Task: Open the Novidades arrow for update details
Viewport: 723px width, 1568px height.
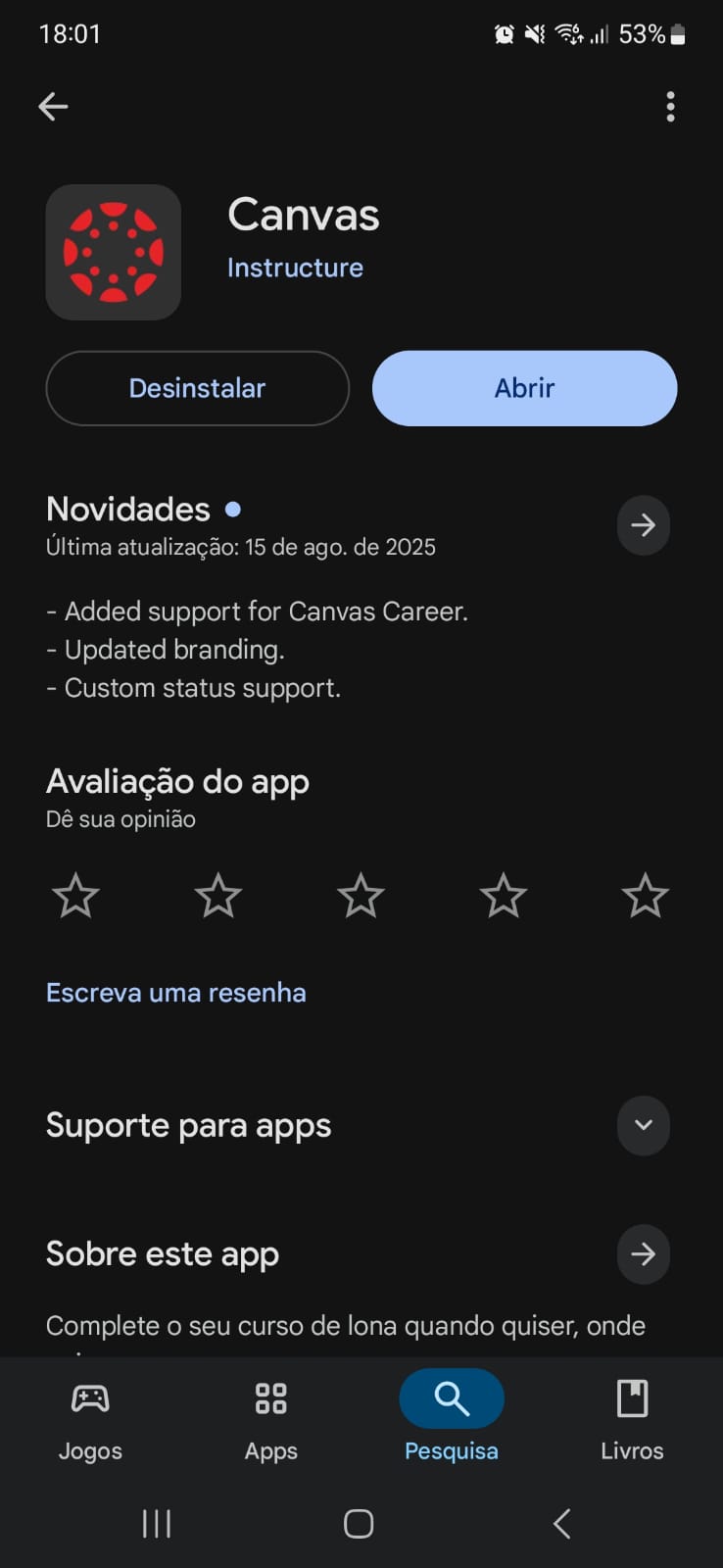Action: coord(643,525)
